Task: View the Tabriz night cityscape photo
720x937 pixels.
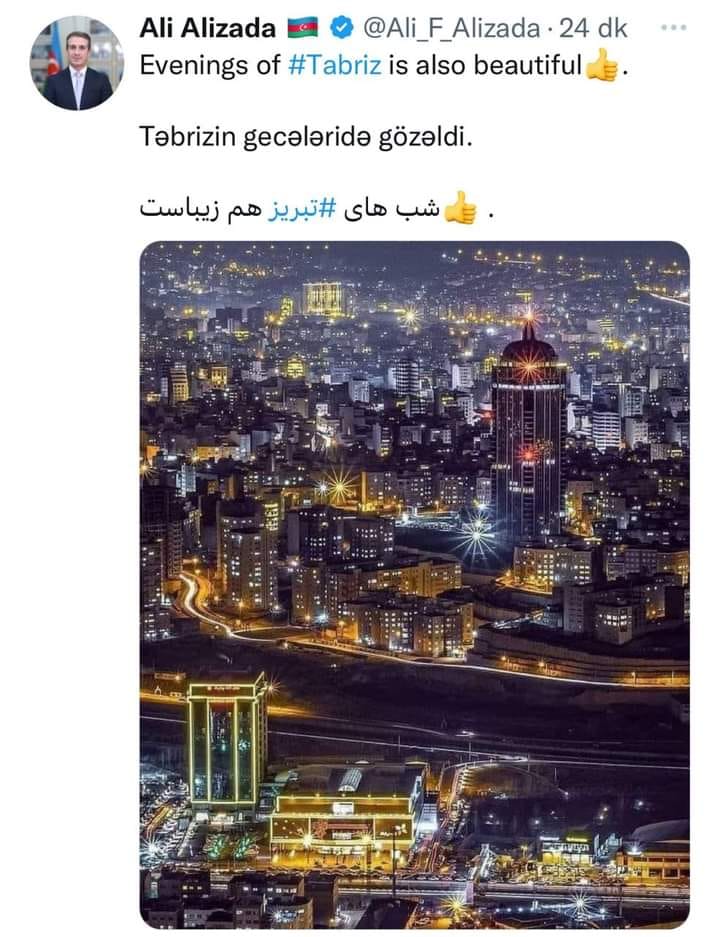Action: [x=414, y=584]
